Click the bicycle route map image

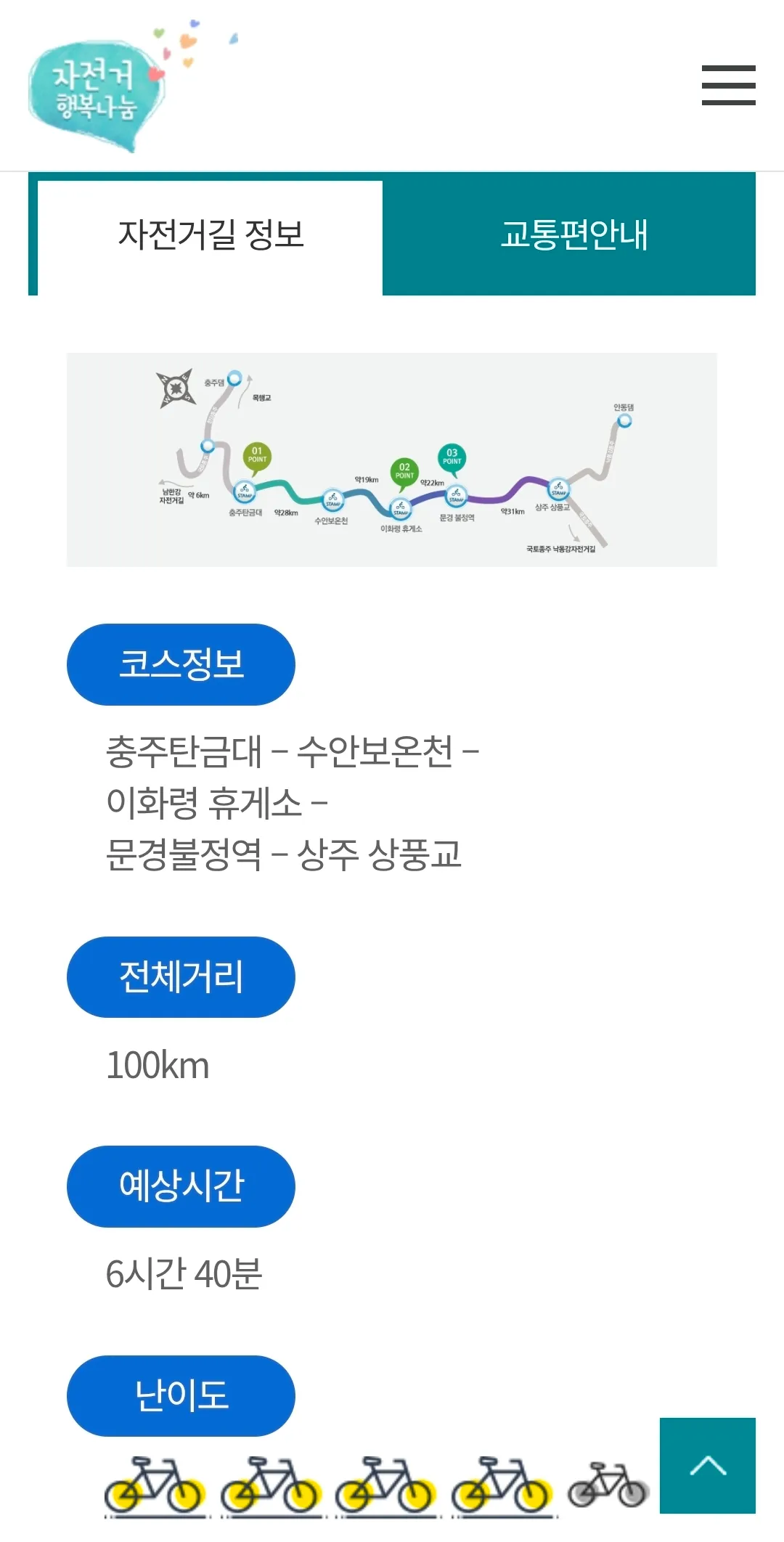[392, 457]
